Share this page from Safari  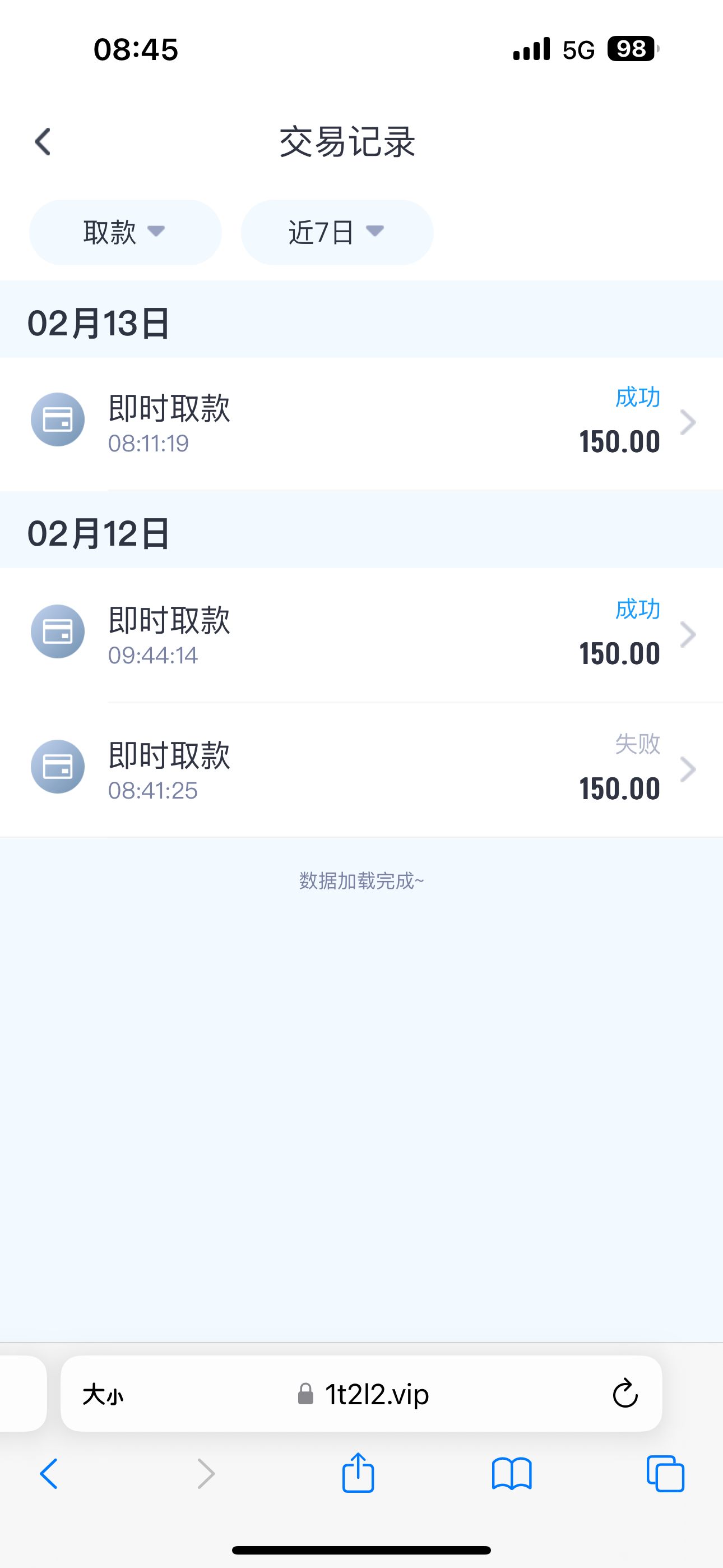pyautogui.click(x=358, y=1473)
